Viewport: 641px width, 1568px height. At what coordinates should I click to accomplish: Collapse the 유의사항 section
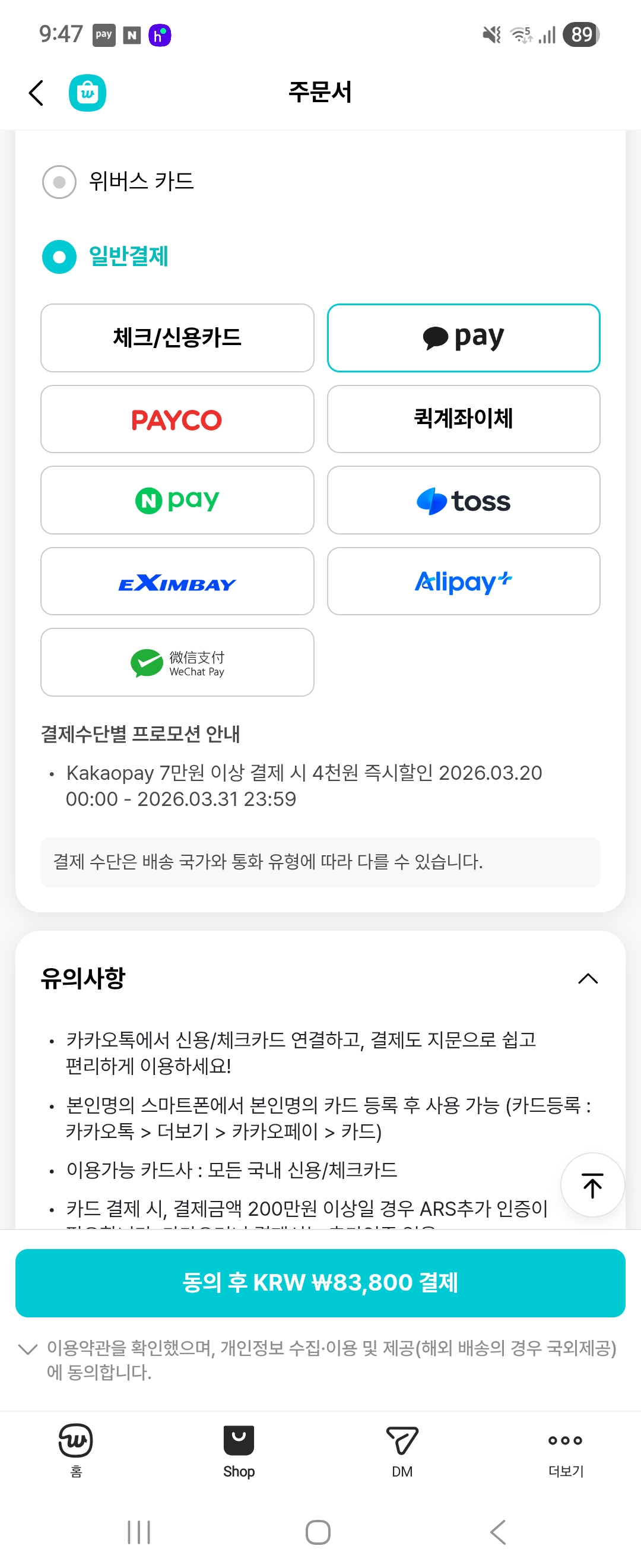[588, 978]
